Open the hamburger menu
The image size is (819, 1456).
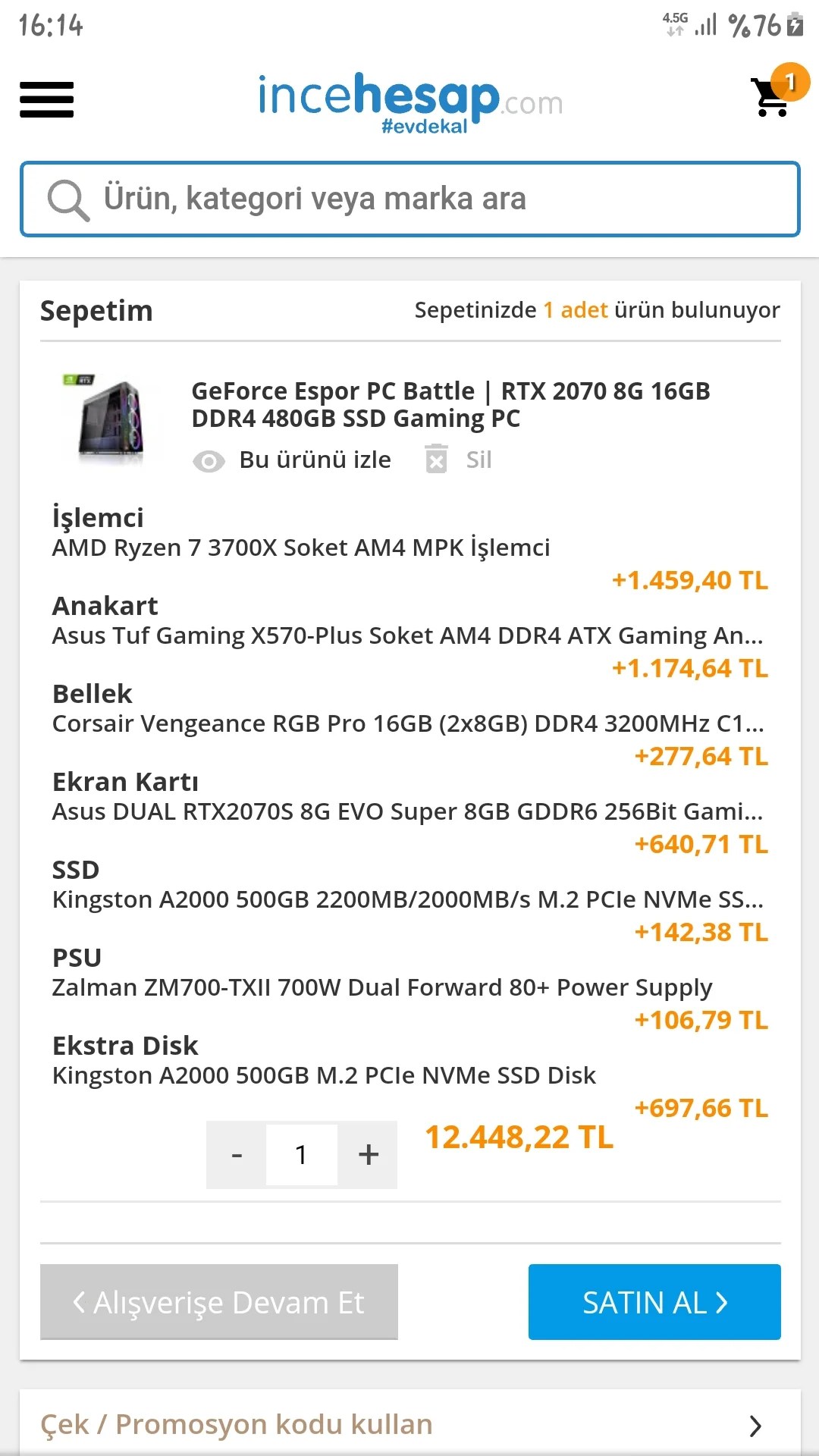click(46, 100)
